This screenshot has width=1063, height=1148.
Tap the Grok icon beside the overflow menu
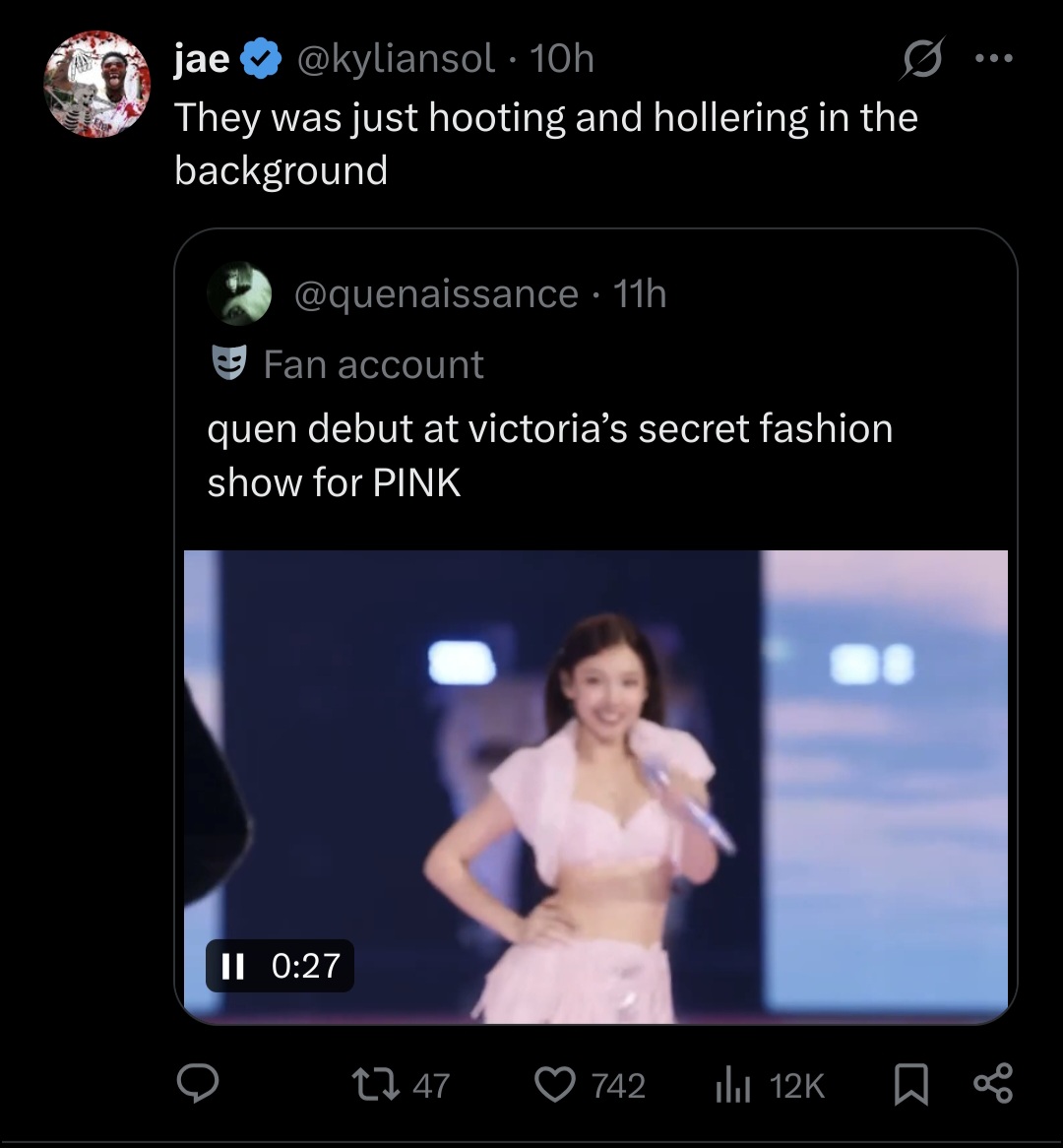(922, 60)
